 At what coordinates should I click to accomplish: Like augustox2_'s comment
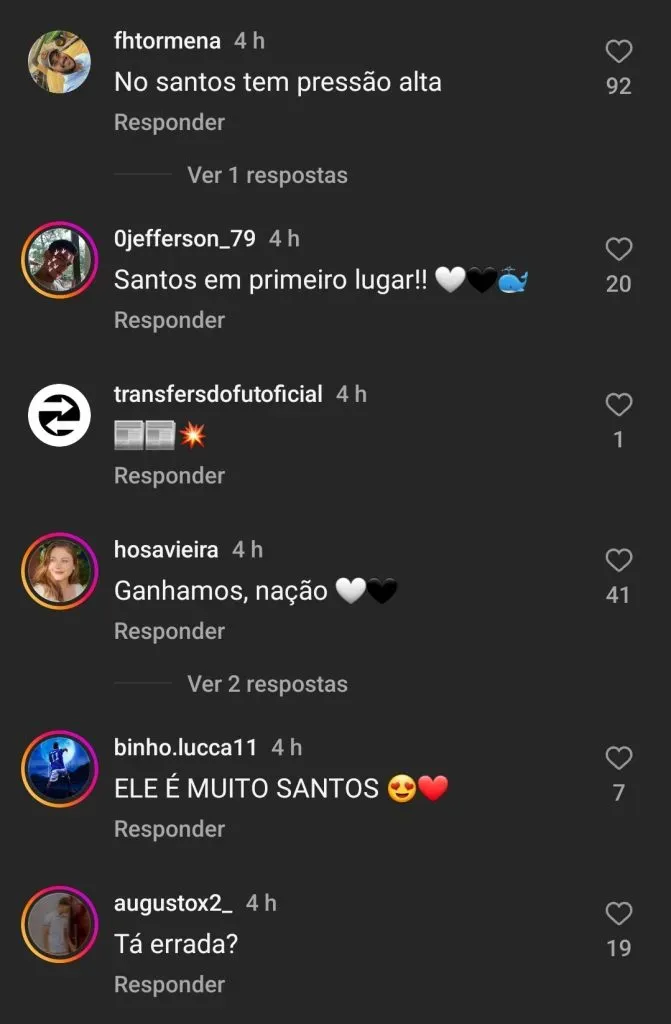[619, 913]
